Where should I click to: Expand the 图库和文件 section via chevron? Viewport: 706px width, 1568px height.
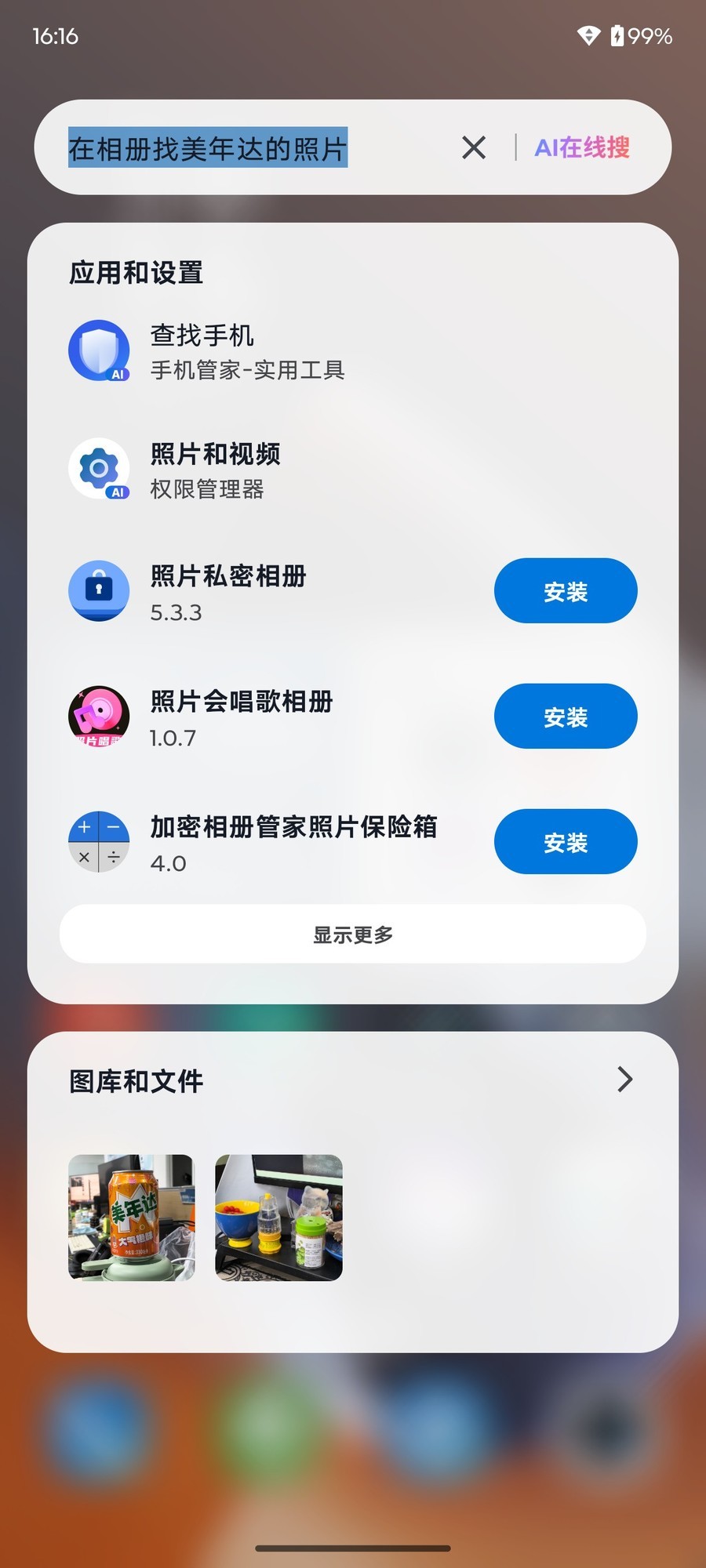(624, 1080)
